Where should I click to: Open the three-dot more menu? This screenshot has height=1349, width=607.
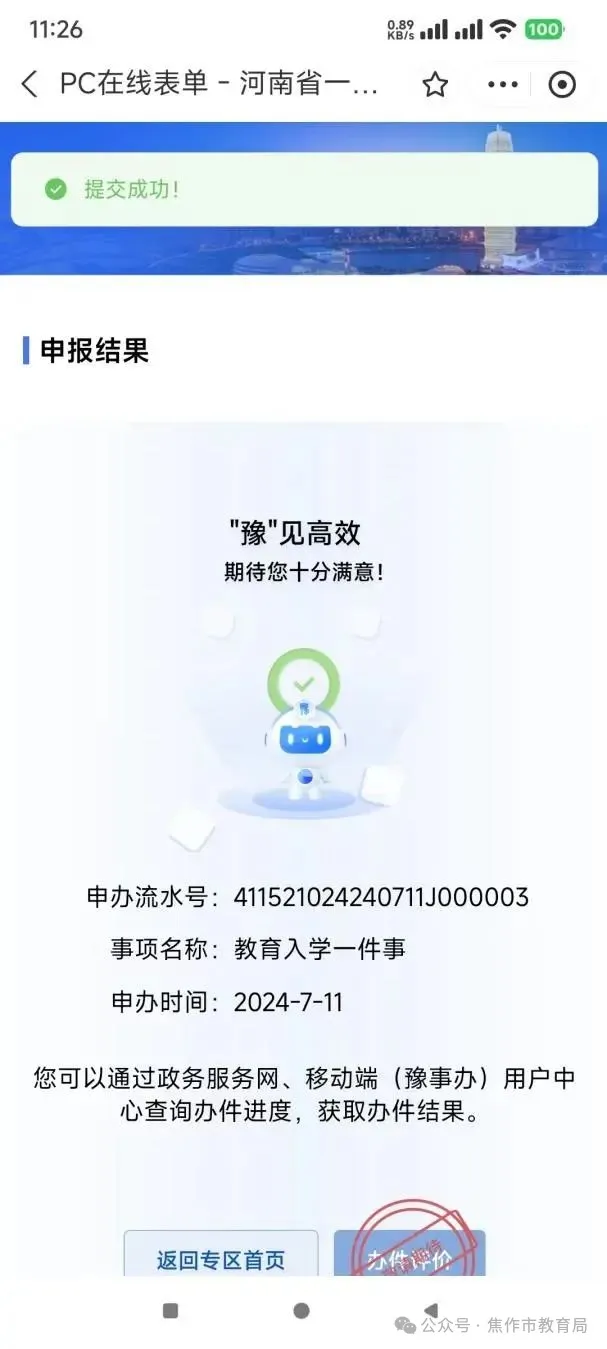[502, 85]
